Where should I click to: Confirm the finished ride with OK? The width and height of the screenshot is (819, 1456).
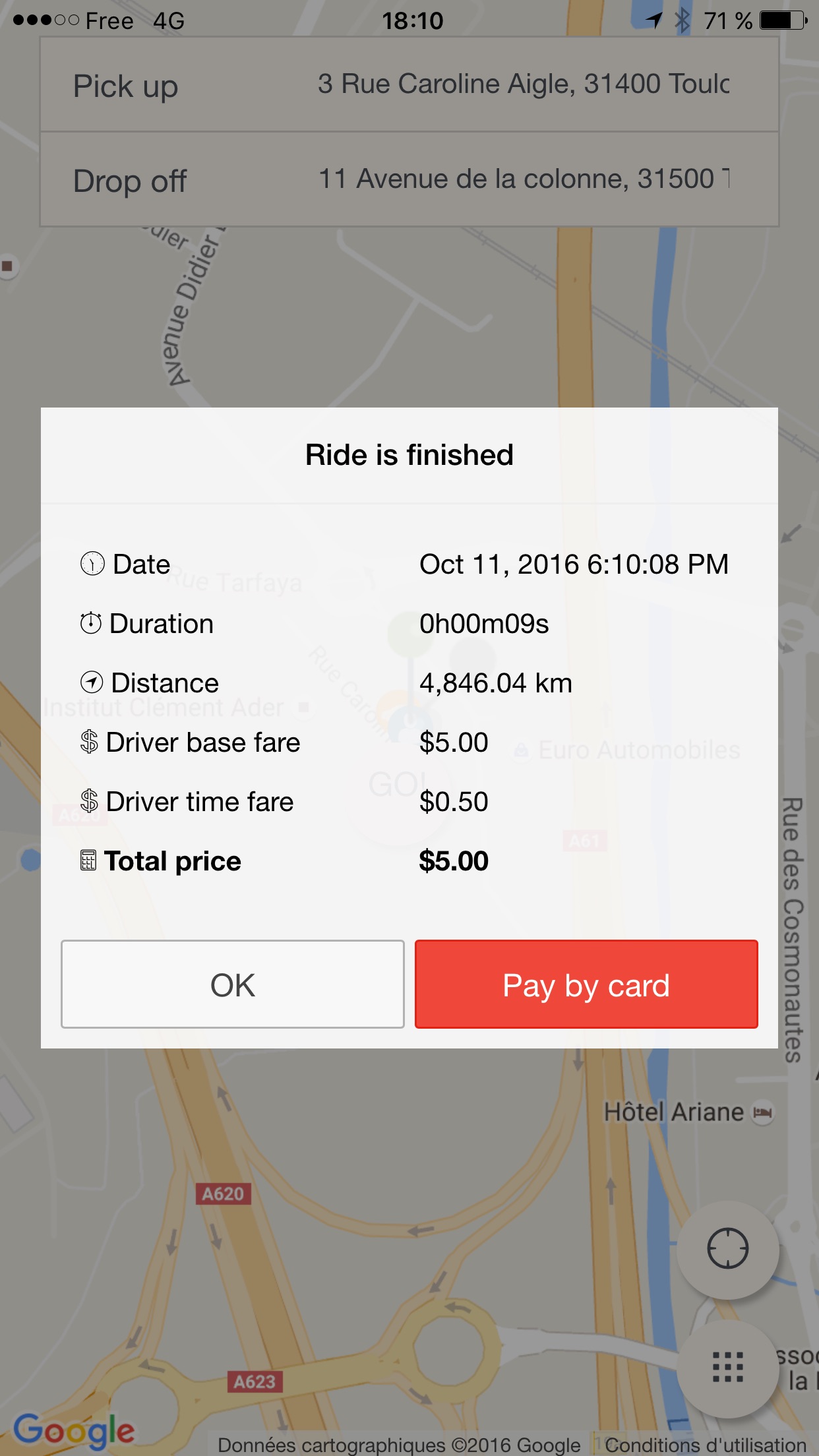pos(232,984)
